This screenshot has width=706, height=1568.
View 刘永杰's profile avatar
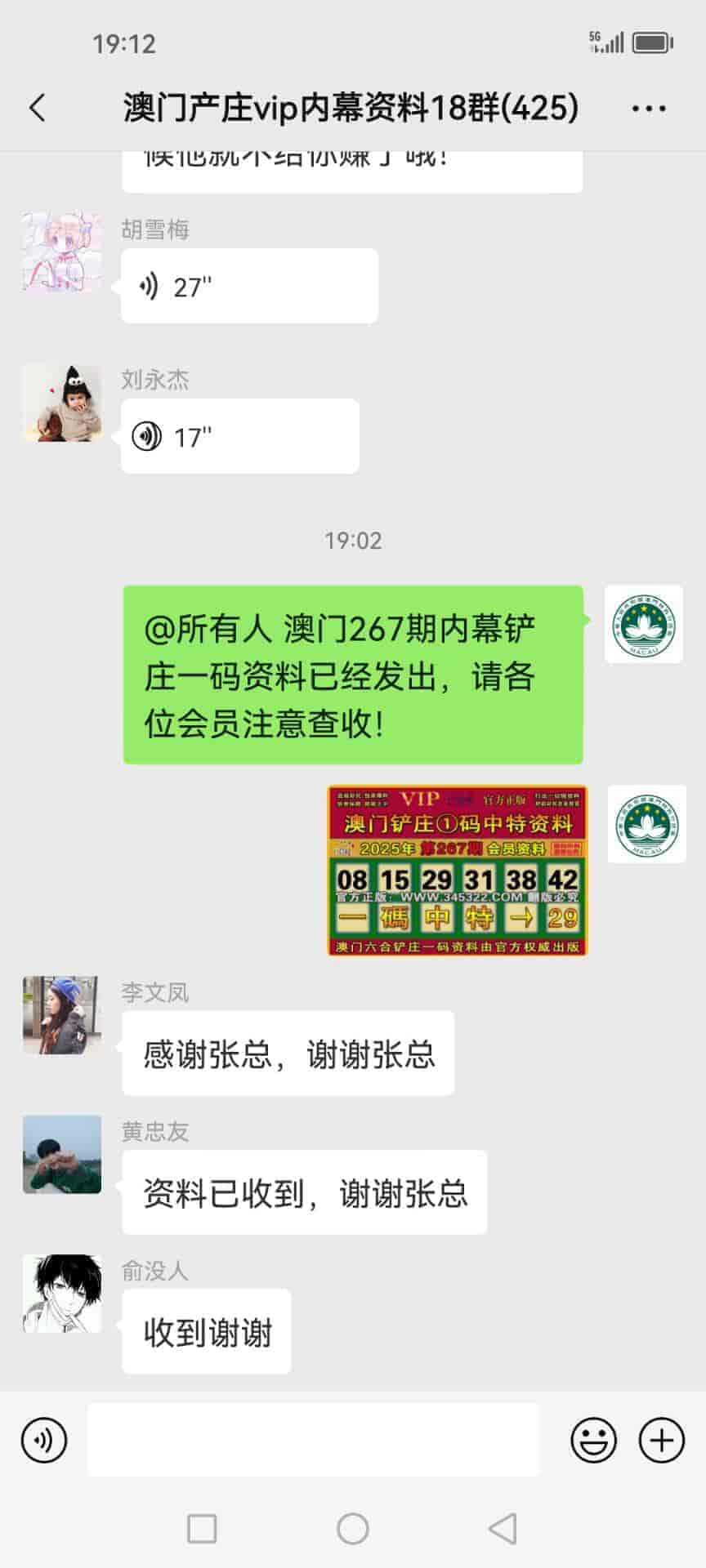pos(62,403)
